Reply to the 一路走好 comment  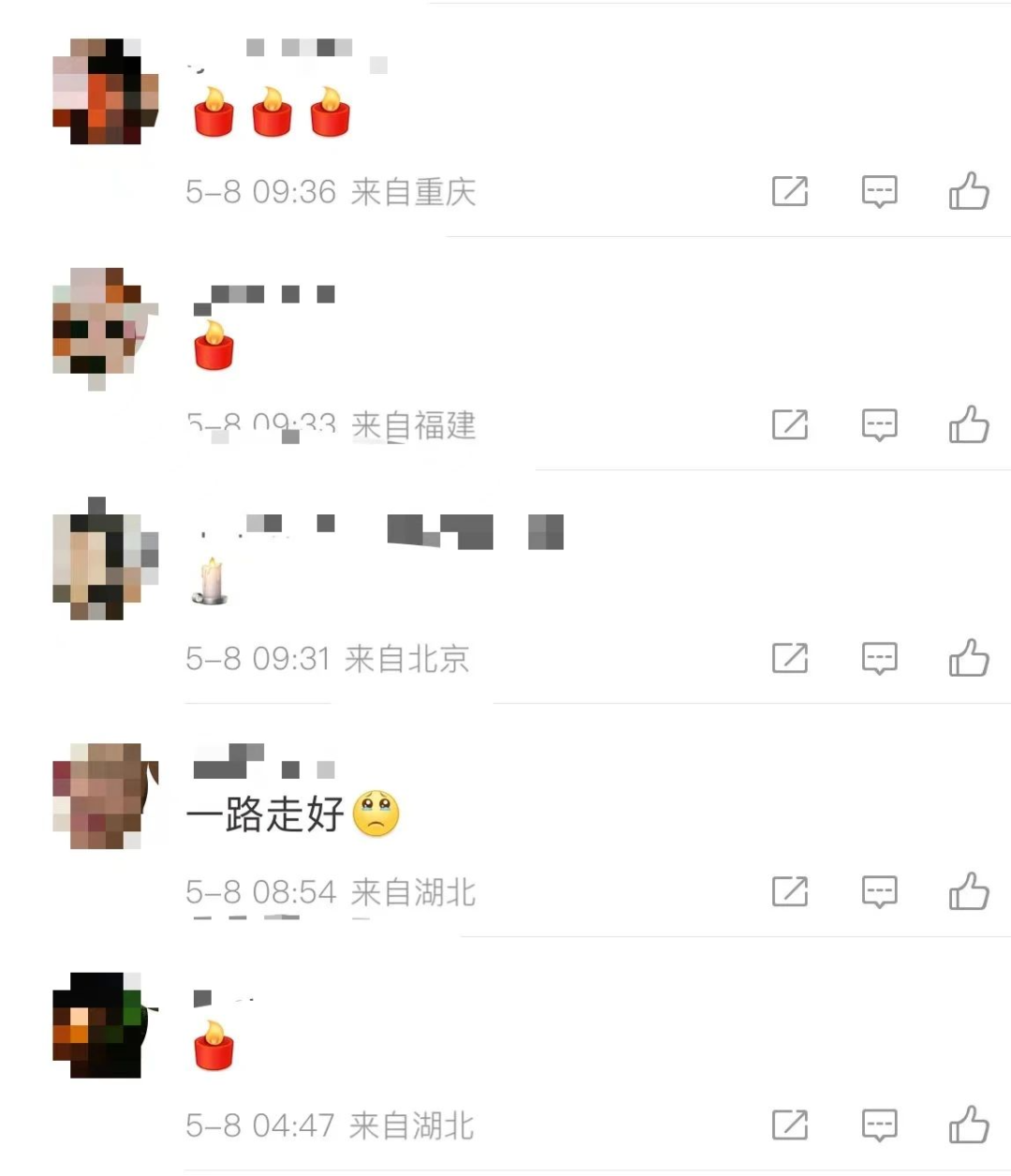(879, 891)
